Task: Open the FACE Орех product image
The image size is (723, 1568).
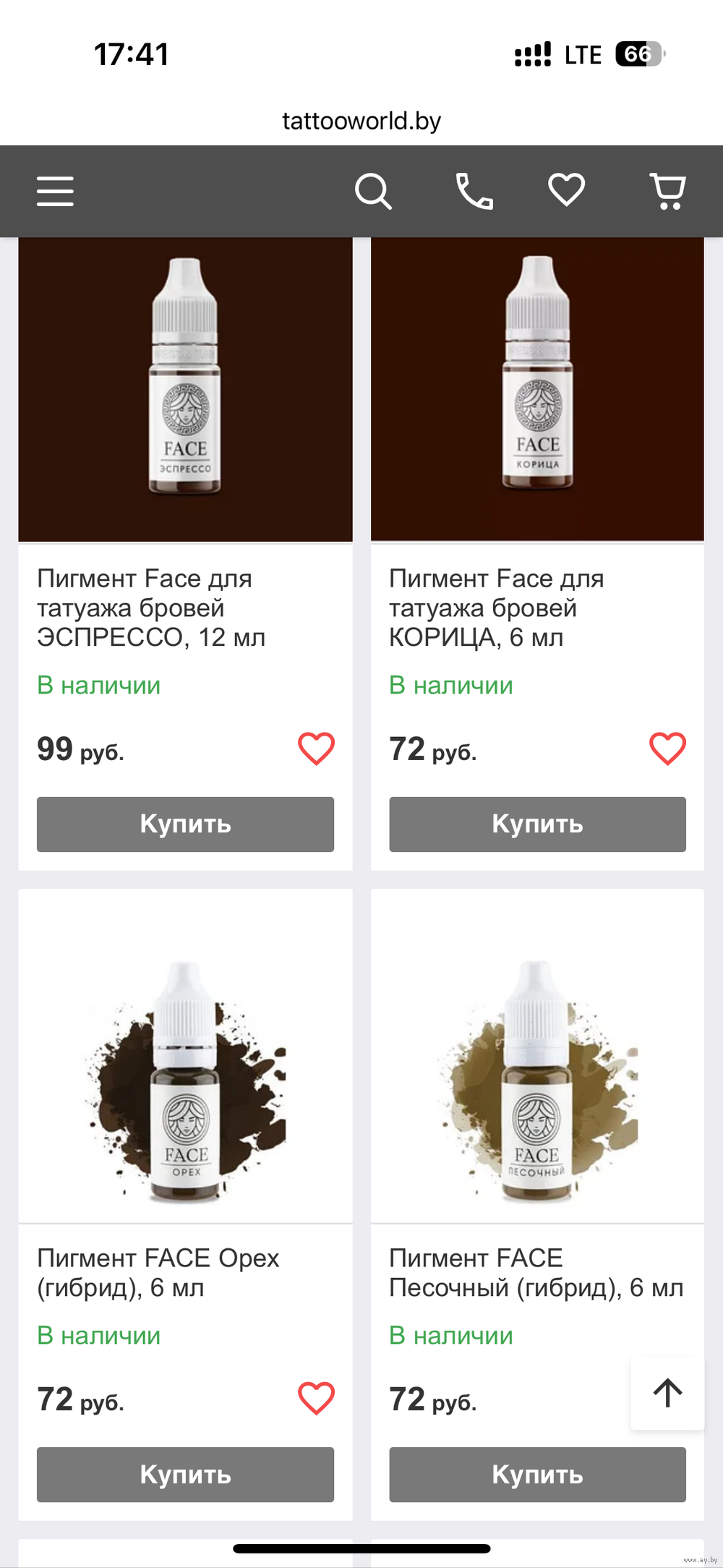Action: [185, 1056]
